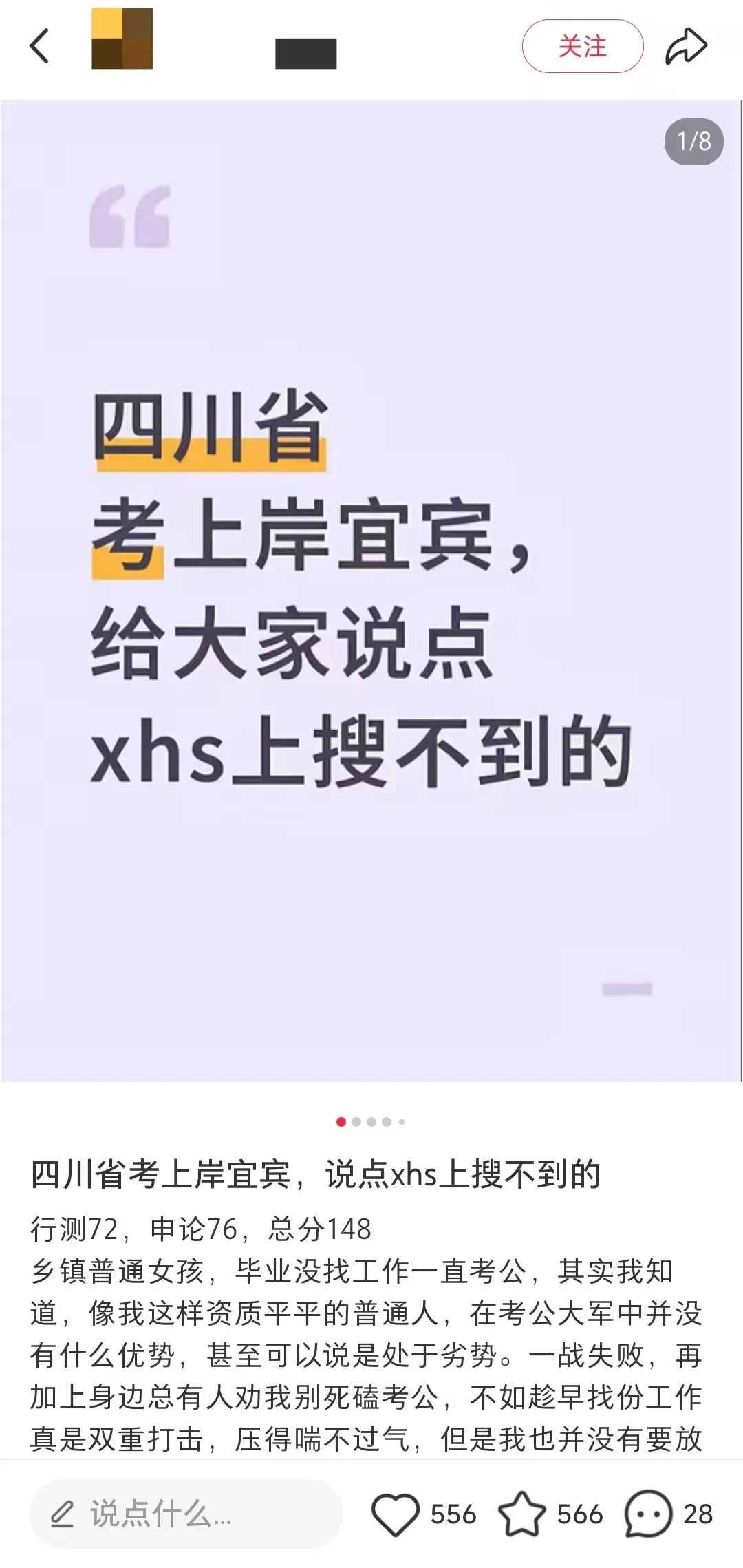
Task: Go back using the top-left arrow
Action: [x=40, y=46]
